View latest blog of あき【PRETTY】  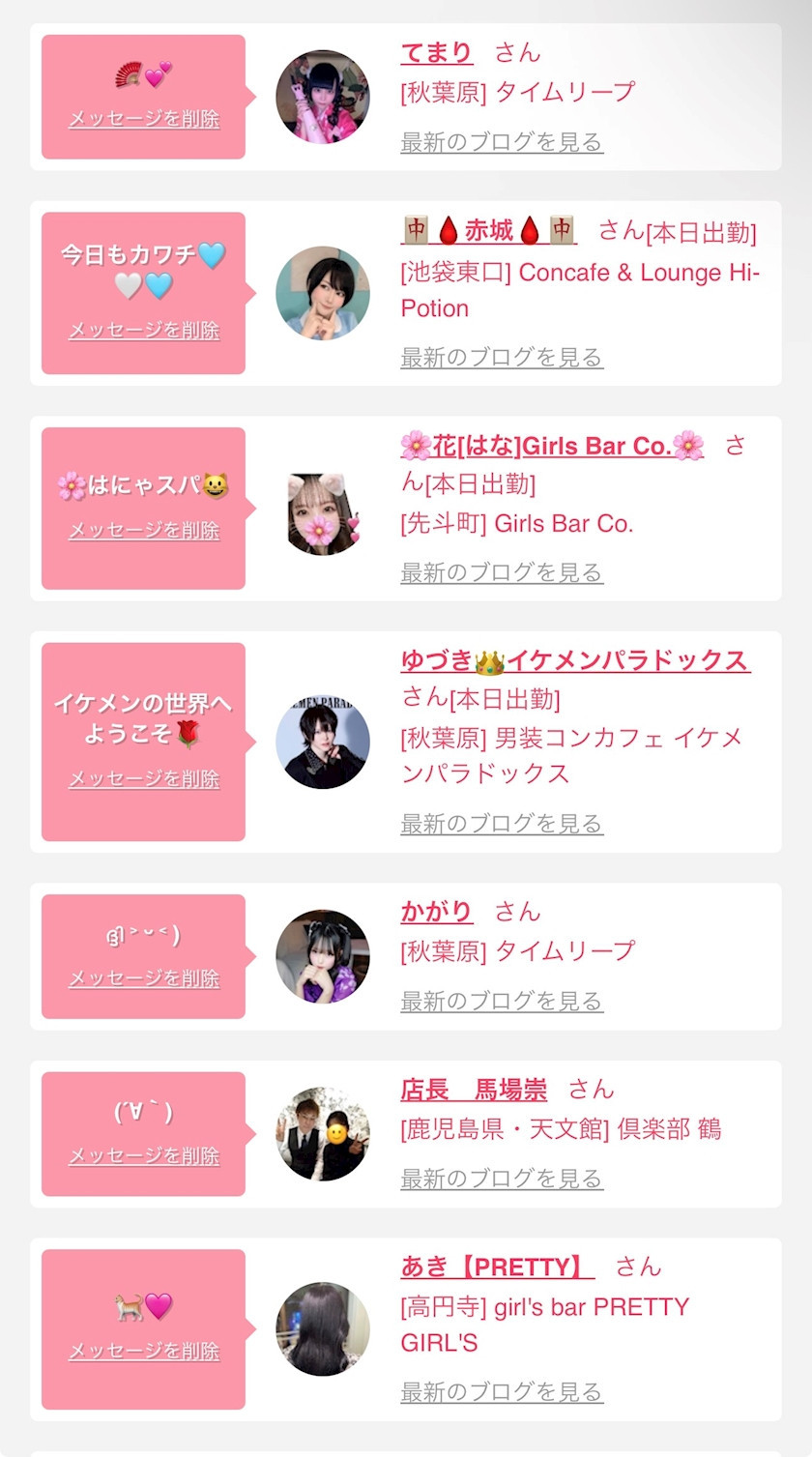click(x=502, y=1392)
